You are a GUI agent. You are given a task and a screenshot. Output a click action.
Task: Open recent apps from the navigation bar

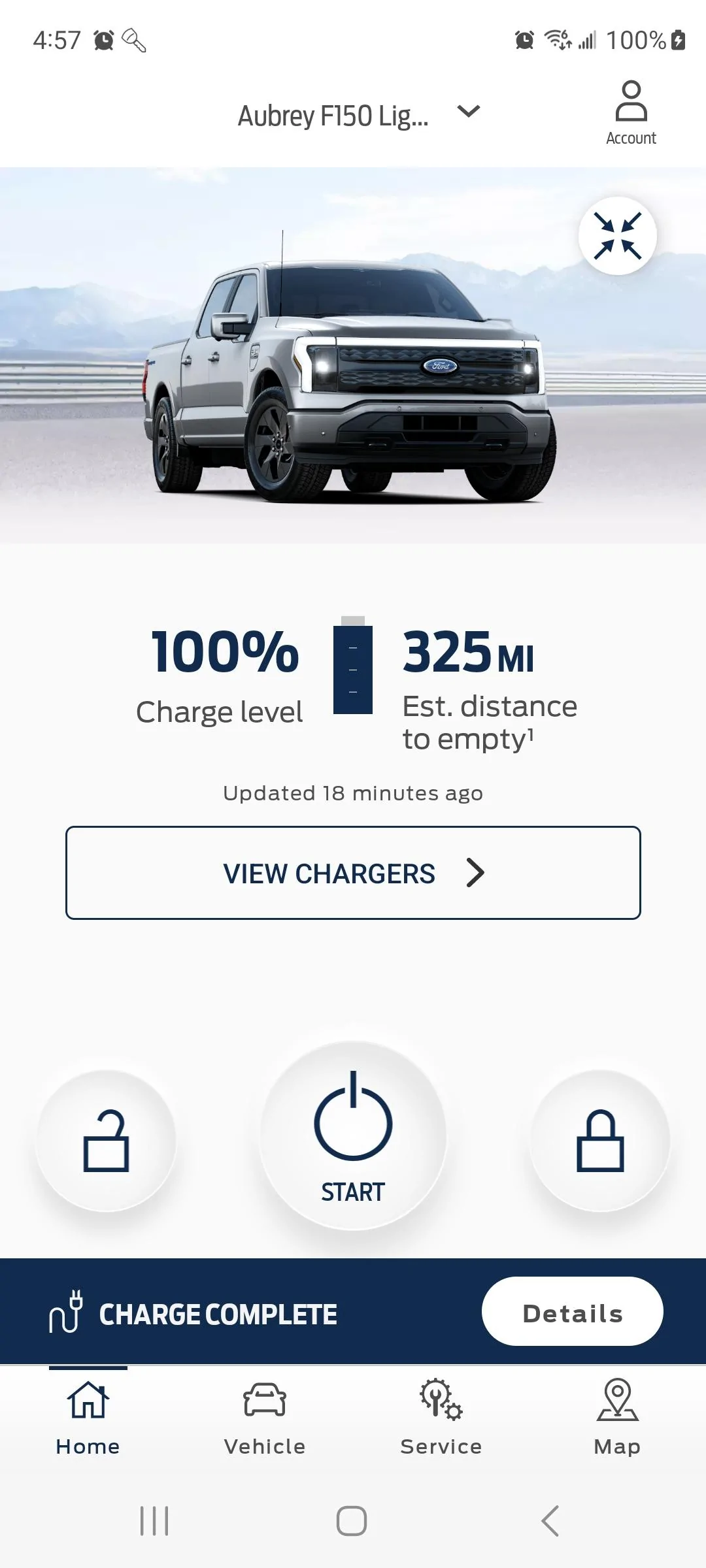click(154, 1521)
